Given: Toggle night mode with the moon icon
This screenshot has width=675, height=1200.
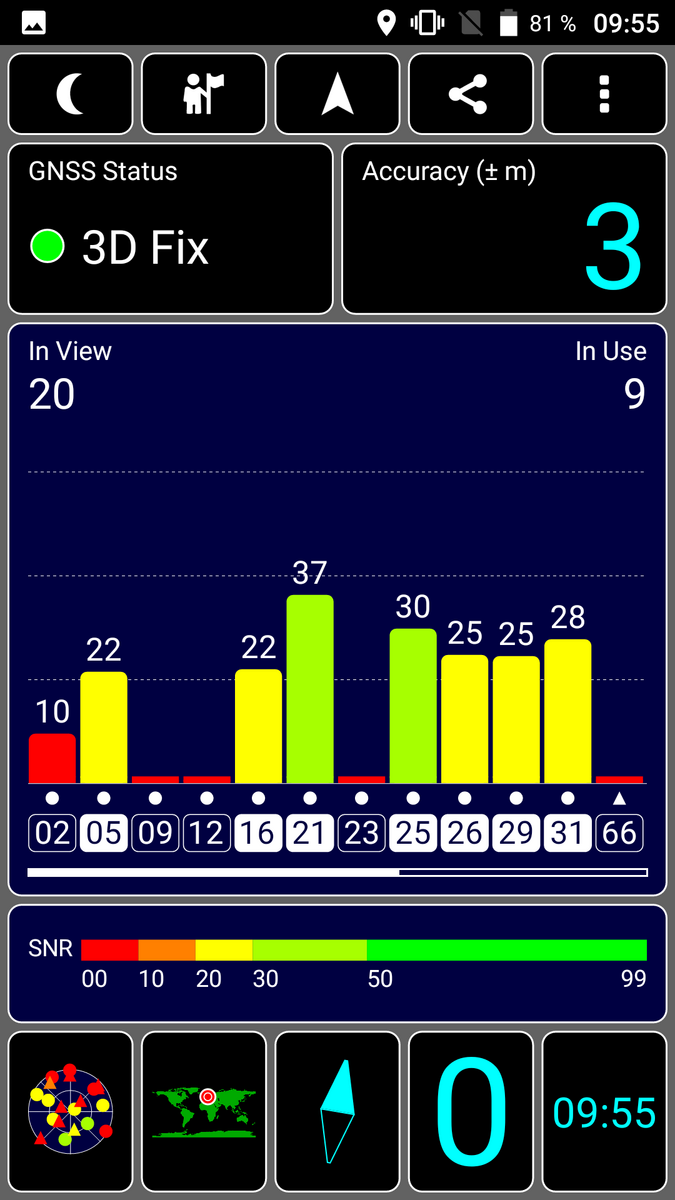Looking at the screenshot, I should (x=70, y=94).
